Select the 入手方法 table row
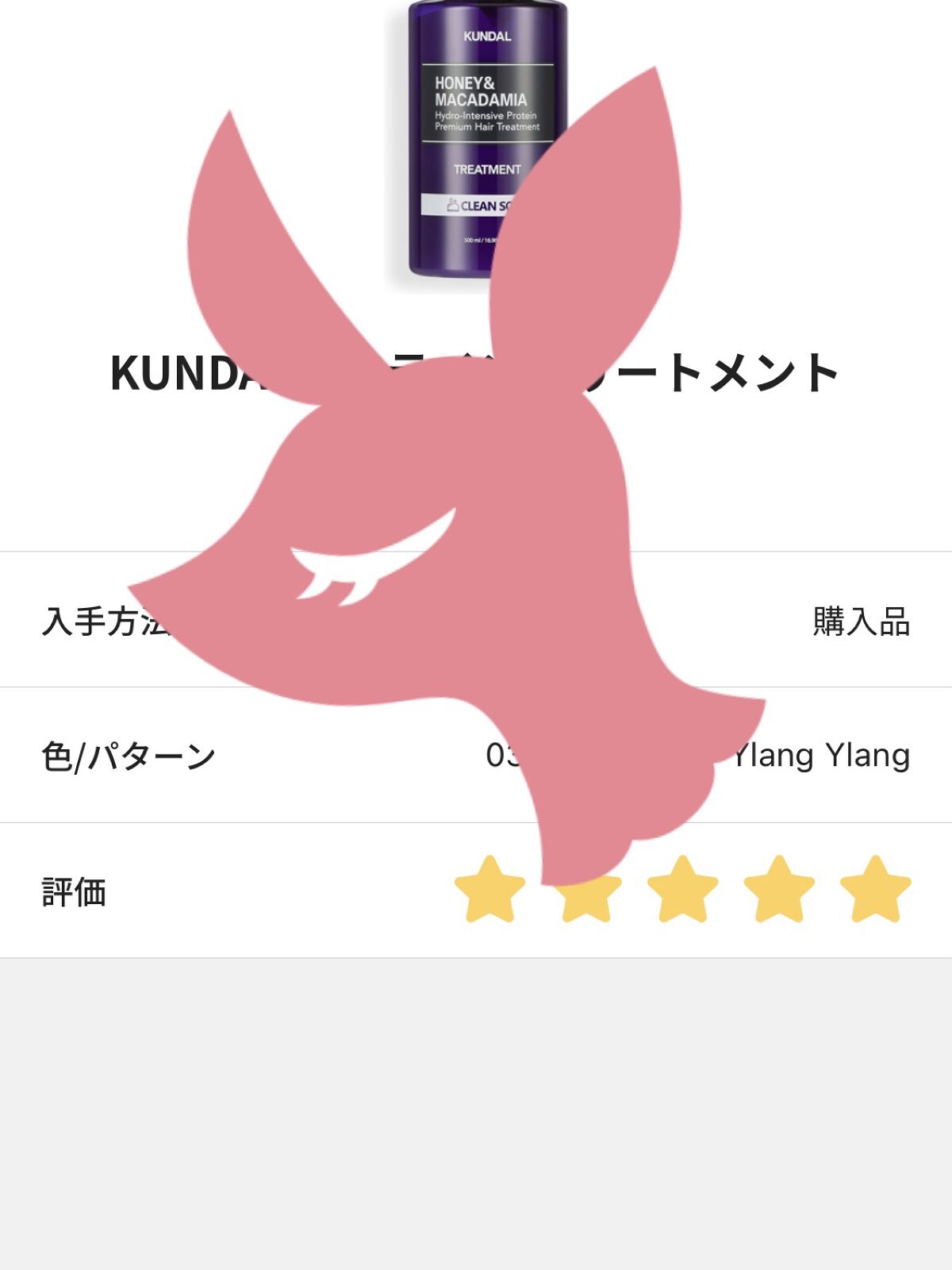Screen dimensions: 952x1270 point(107,623)
